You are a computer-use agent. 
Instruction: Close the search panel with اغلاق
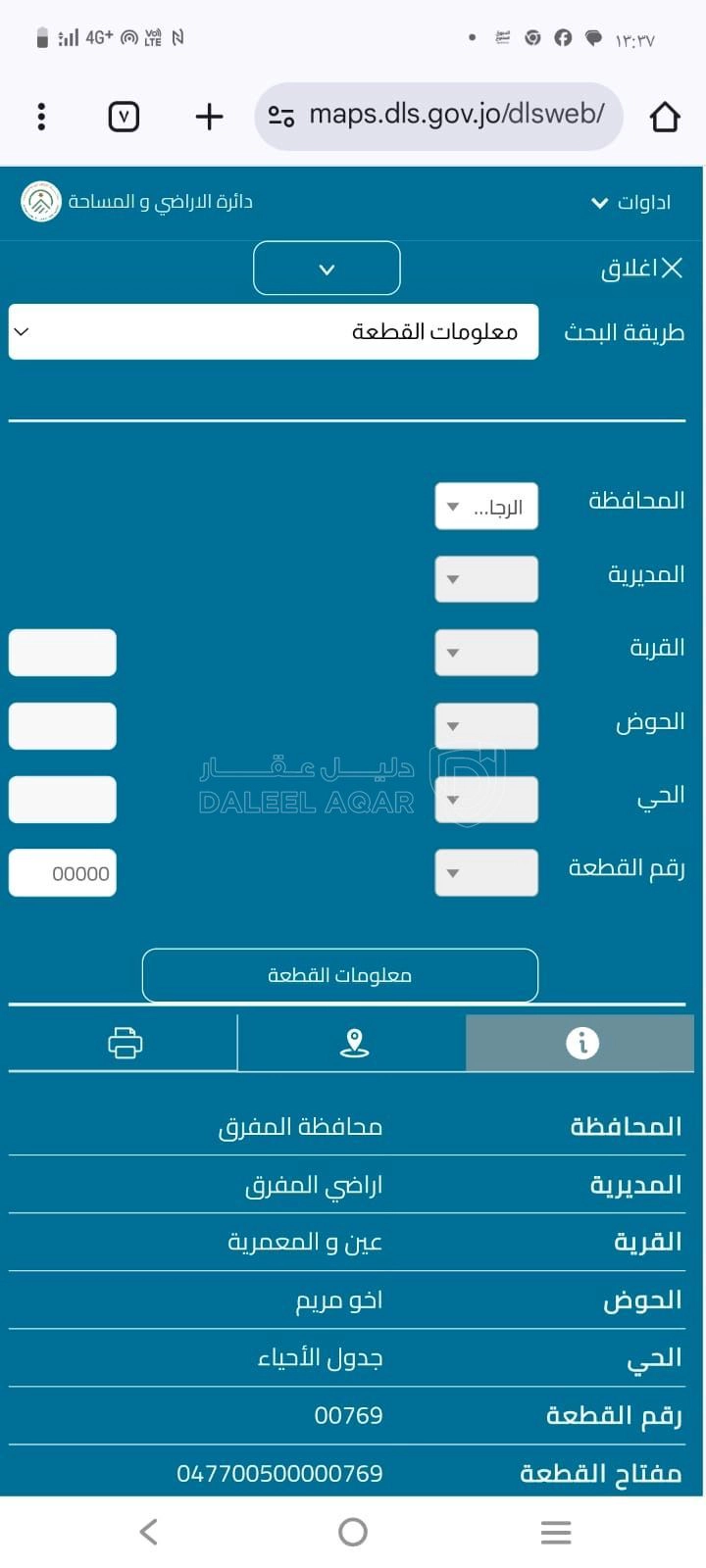[642, 268]
